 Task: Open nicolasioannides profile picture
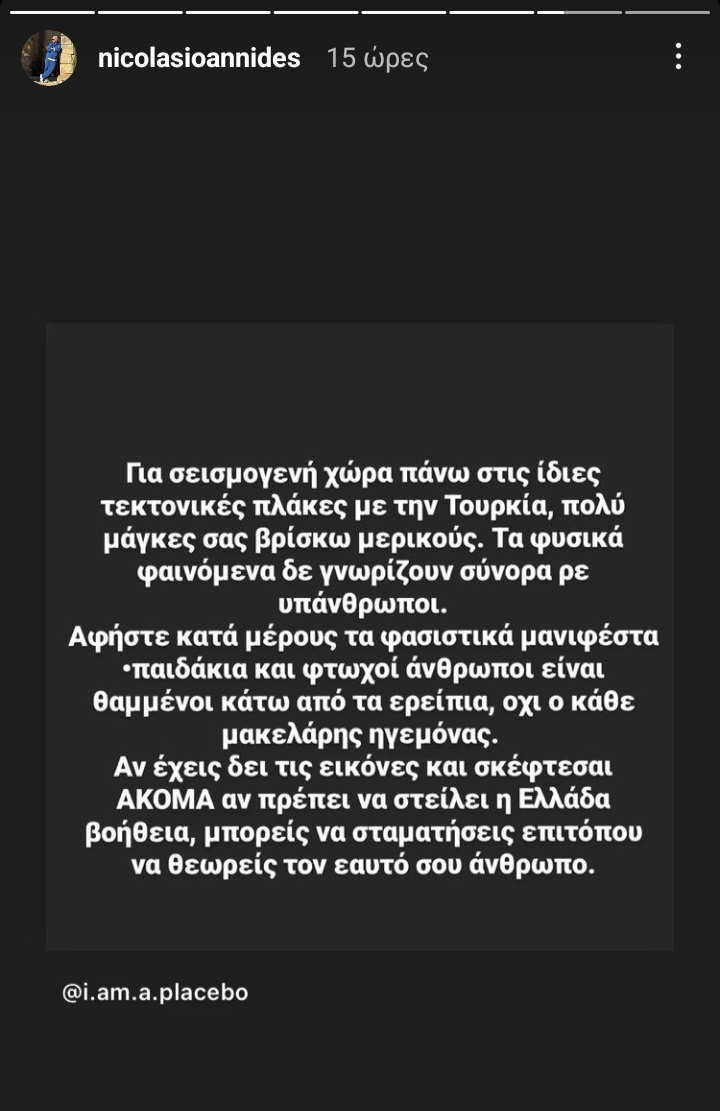pos(49,58)
